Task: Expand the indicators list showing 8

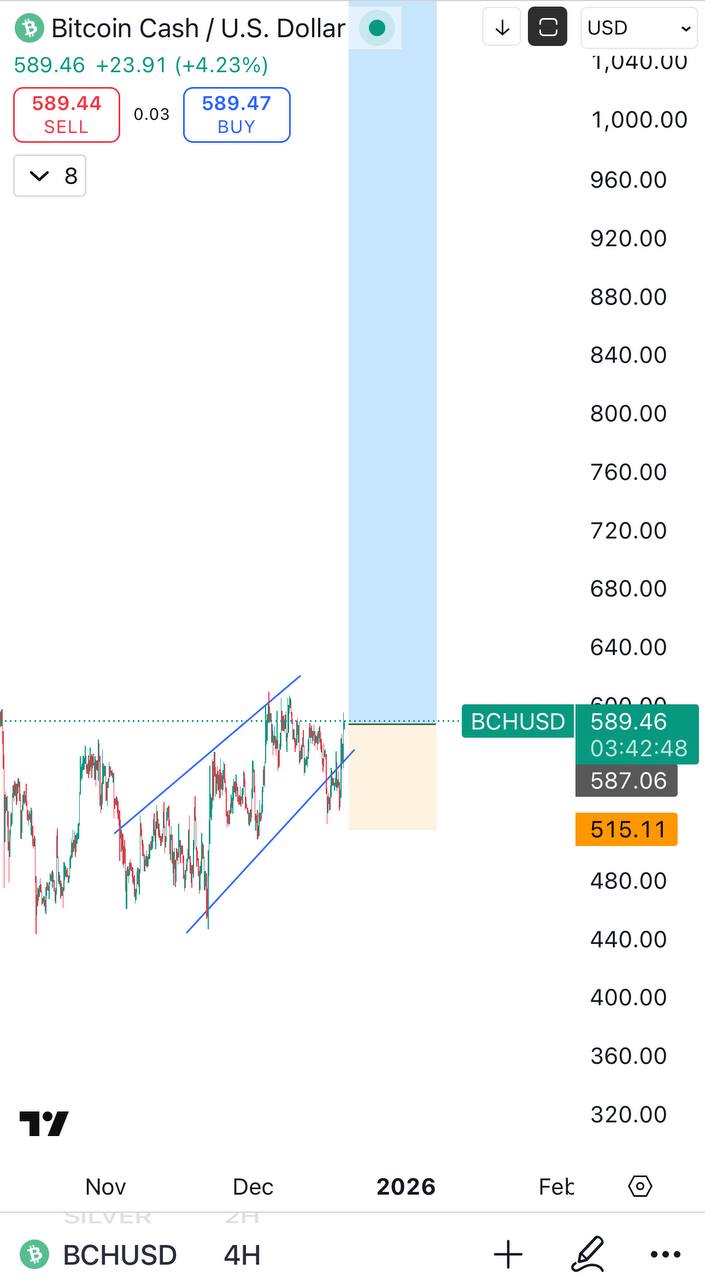Action: 50,176
